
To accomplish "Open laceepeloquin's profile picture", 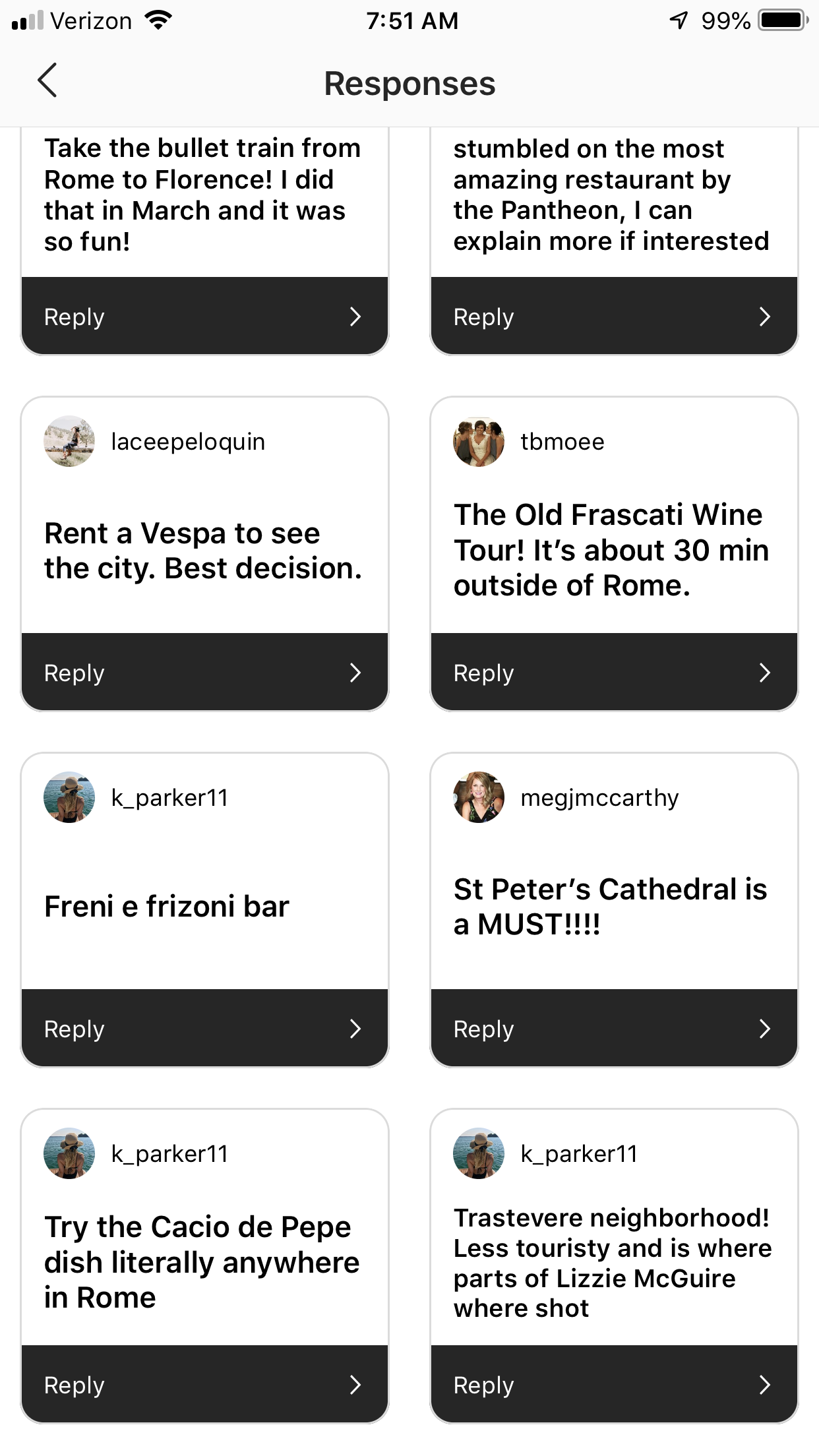I will pyautogui.click(x=69, y=441).
